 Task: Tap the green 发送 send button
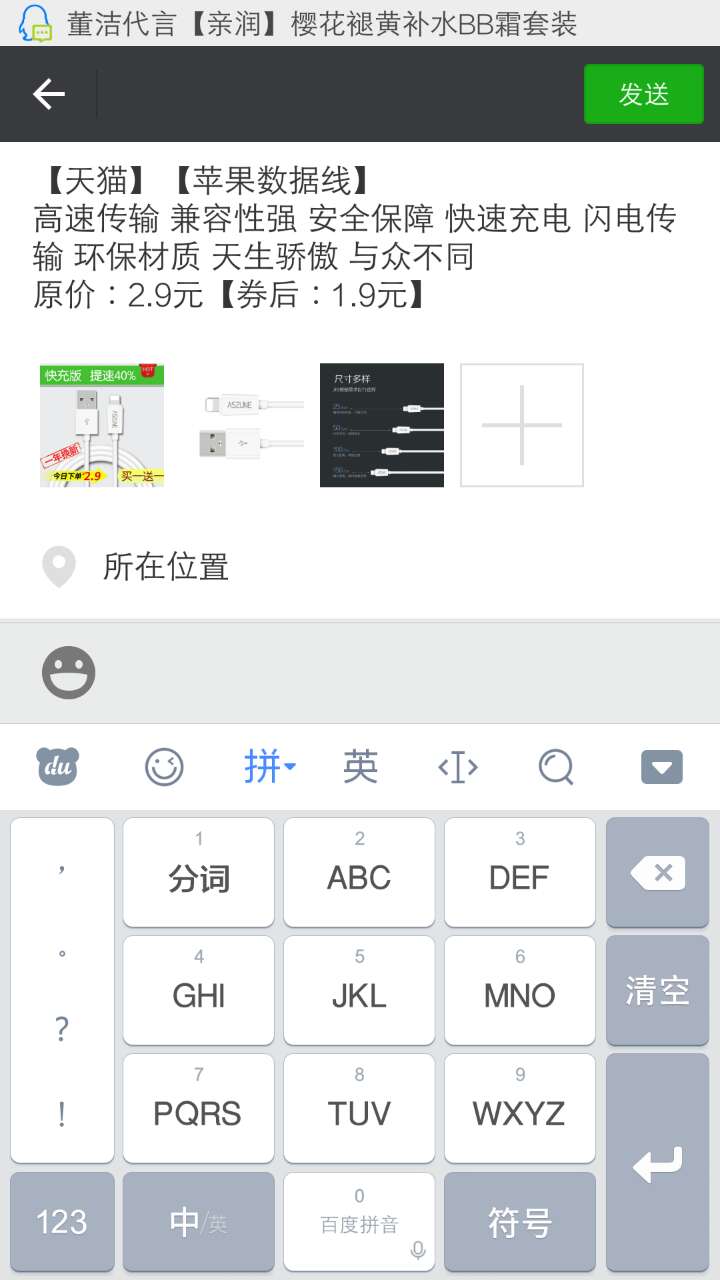click(x=643, y=94)
